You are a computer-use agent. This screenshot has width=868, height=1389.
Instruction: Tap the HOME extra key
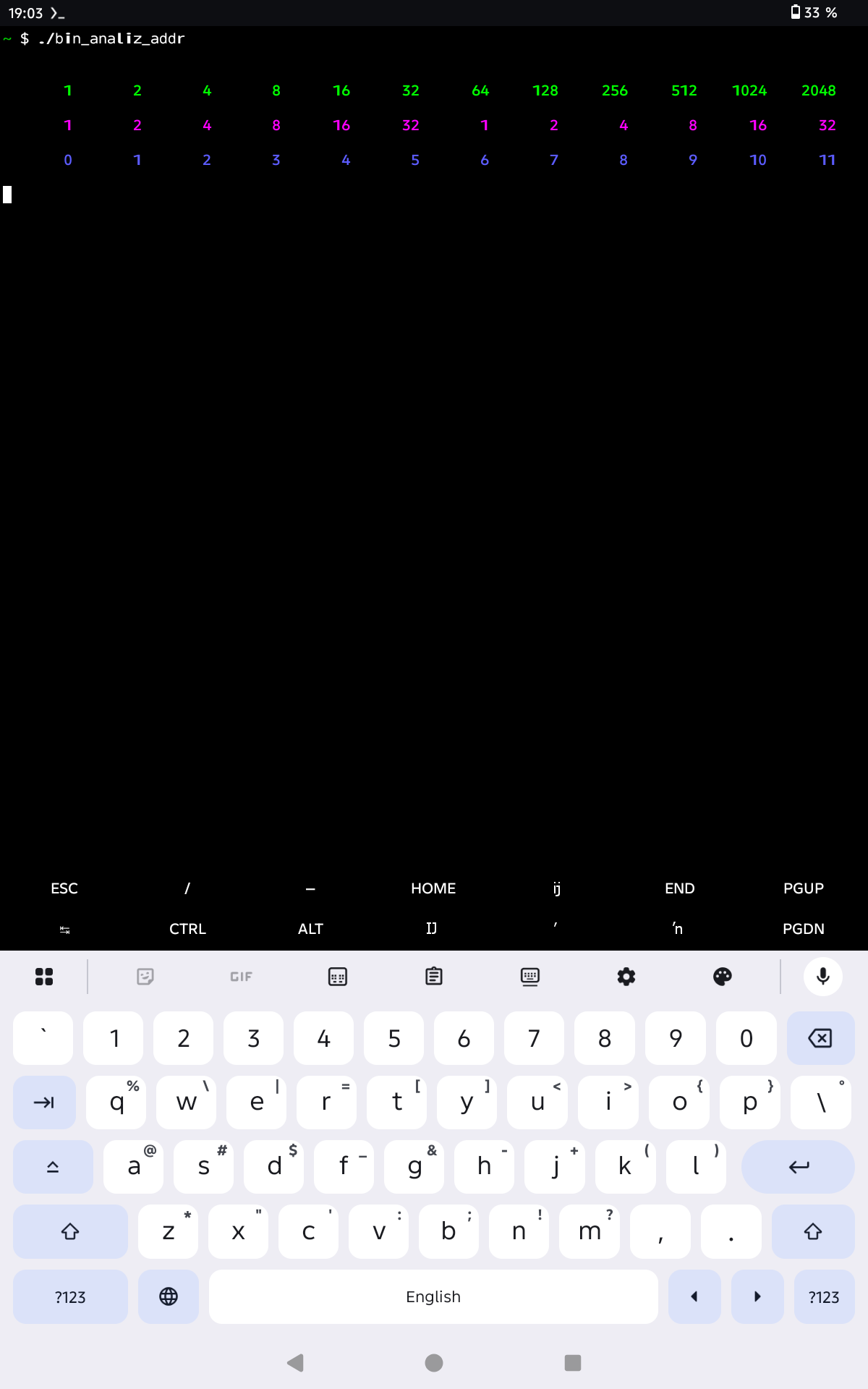[433, 888]
